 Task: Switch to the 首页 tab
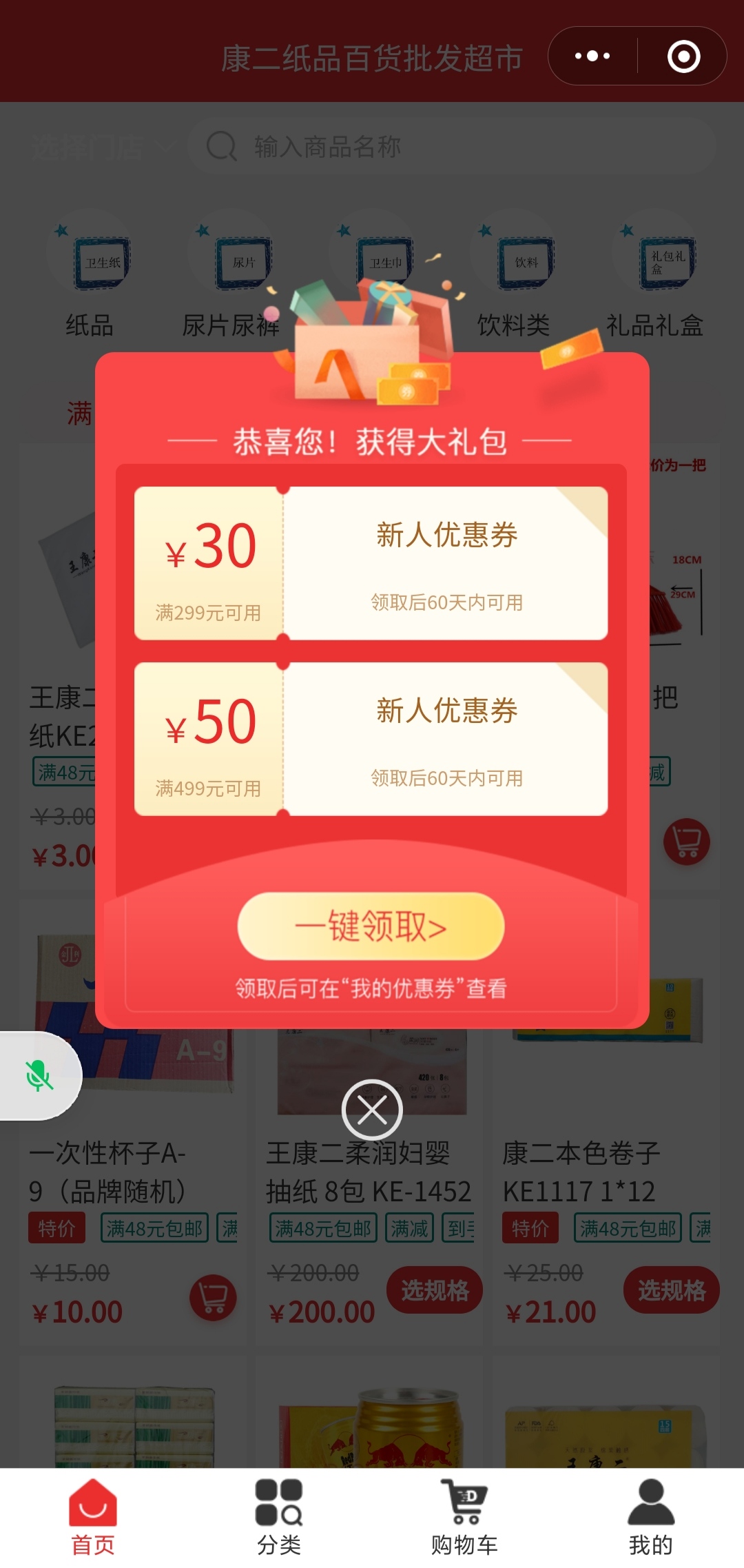[x=93, y=1518]
